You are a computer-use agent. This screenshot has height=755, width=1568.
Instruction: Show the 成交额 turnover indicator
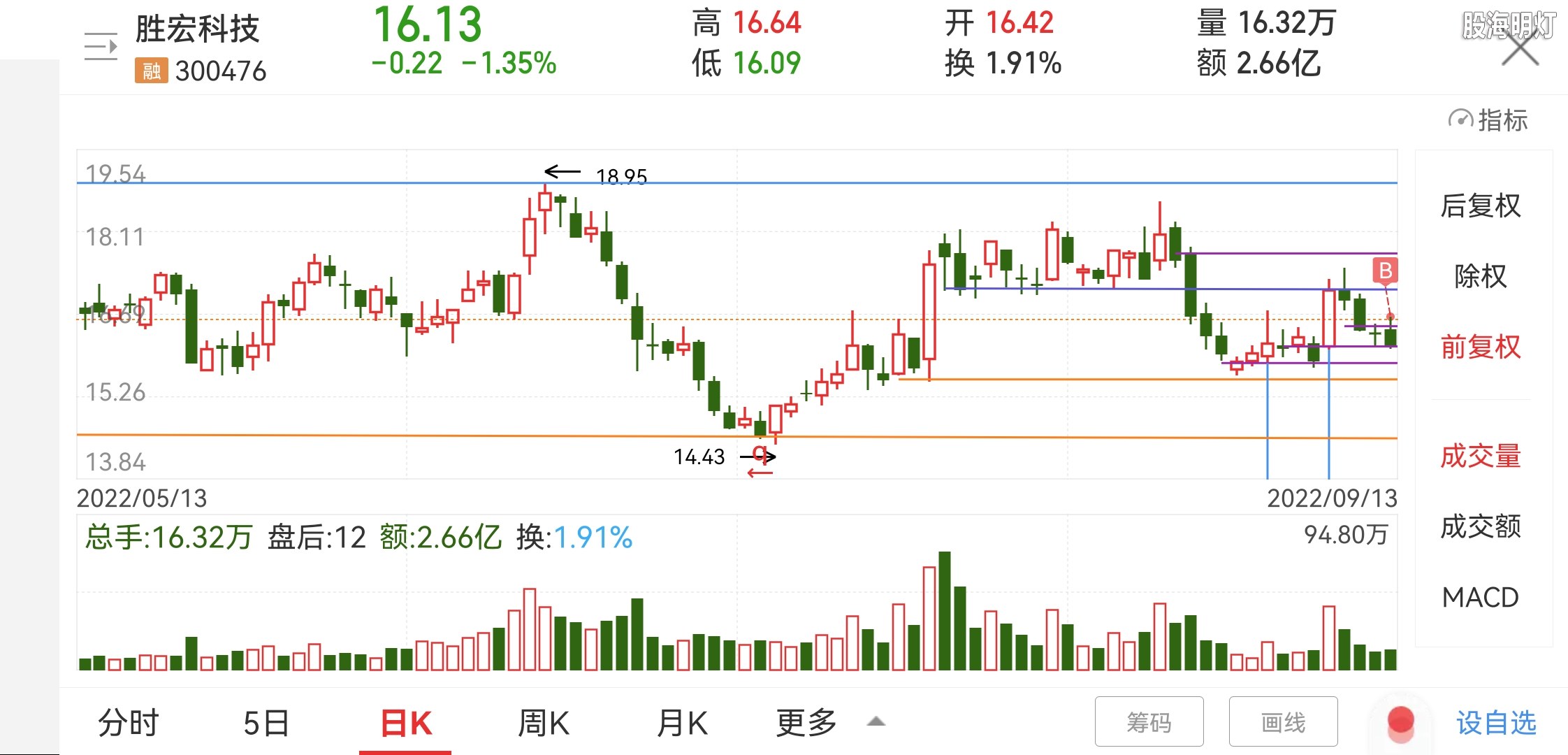click(1481, 526)
